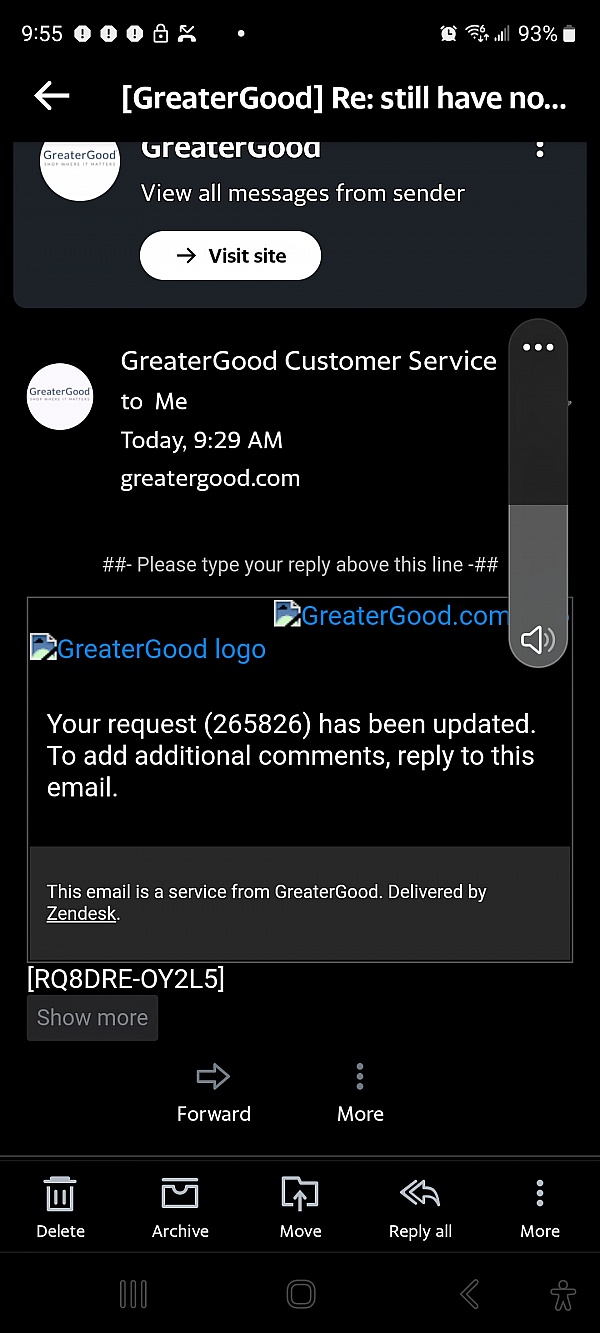The height and width of the screenshot is (1333, 600).
Task: Archive this email
Action: pos(180,1207)
